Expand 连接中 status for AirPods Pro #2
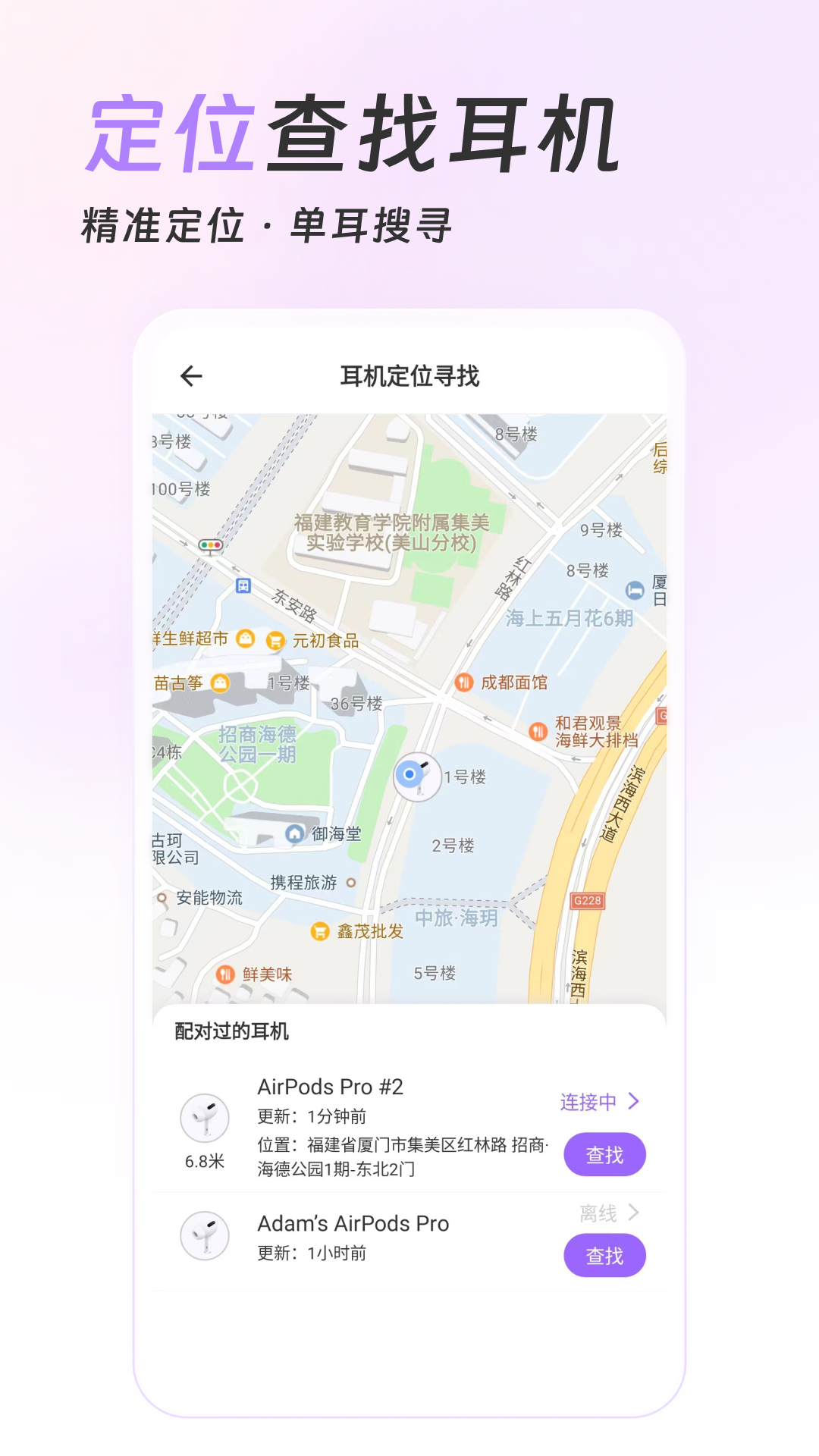The height and width of the screenshot is (1456, 819). point(599,1103)
